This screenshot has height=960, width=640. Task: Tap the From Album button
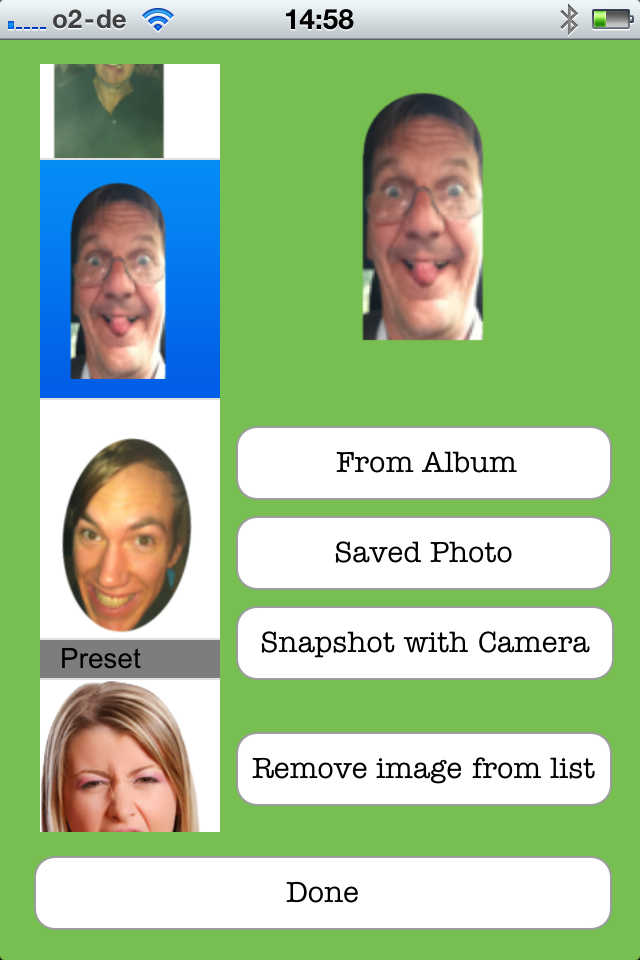coord(424,463)
